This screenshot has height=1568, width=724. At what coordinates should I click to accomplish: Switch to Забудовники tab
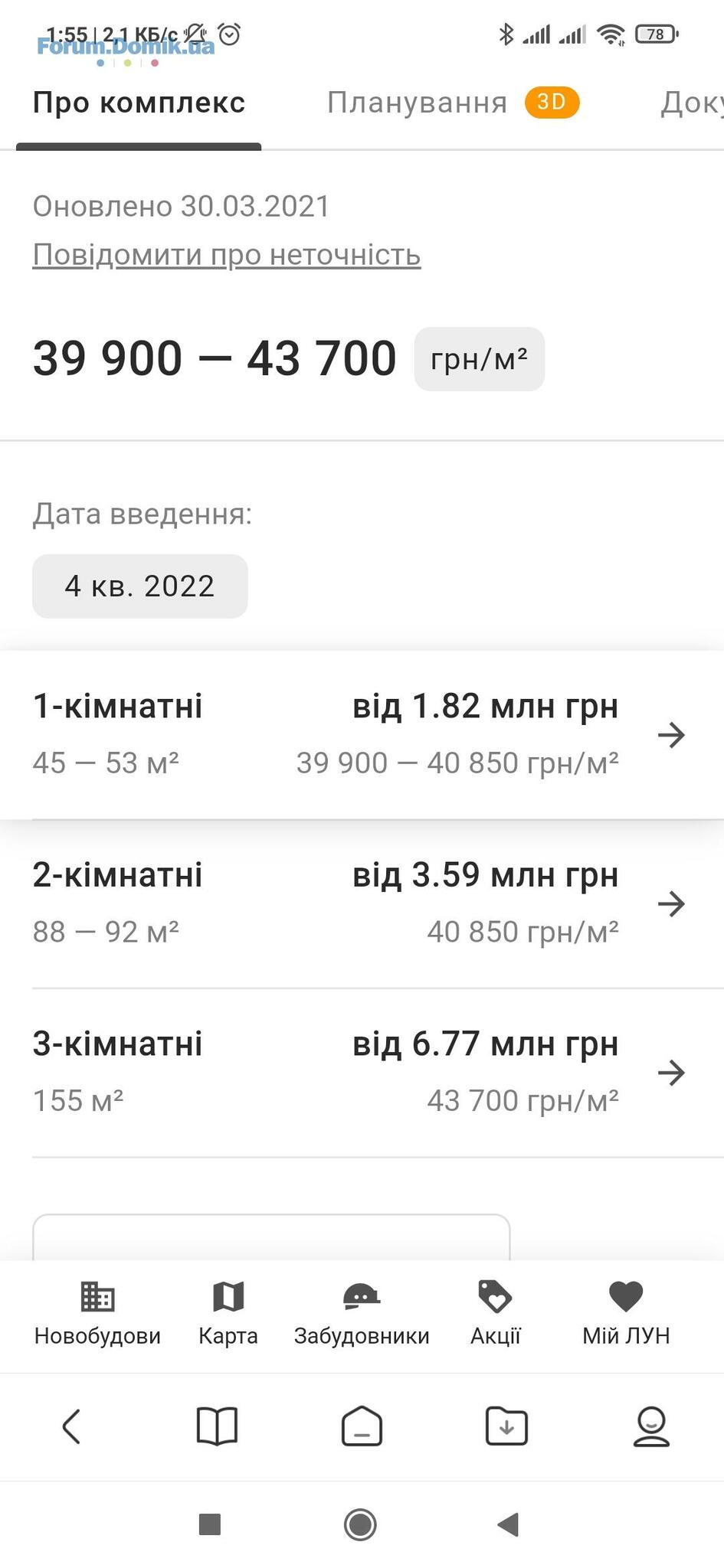(x=362, y=1314)
